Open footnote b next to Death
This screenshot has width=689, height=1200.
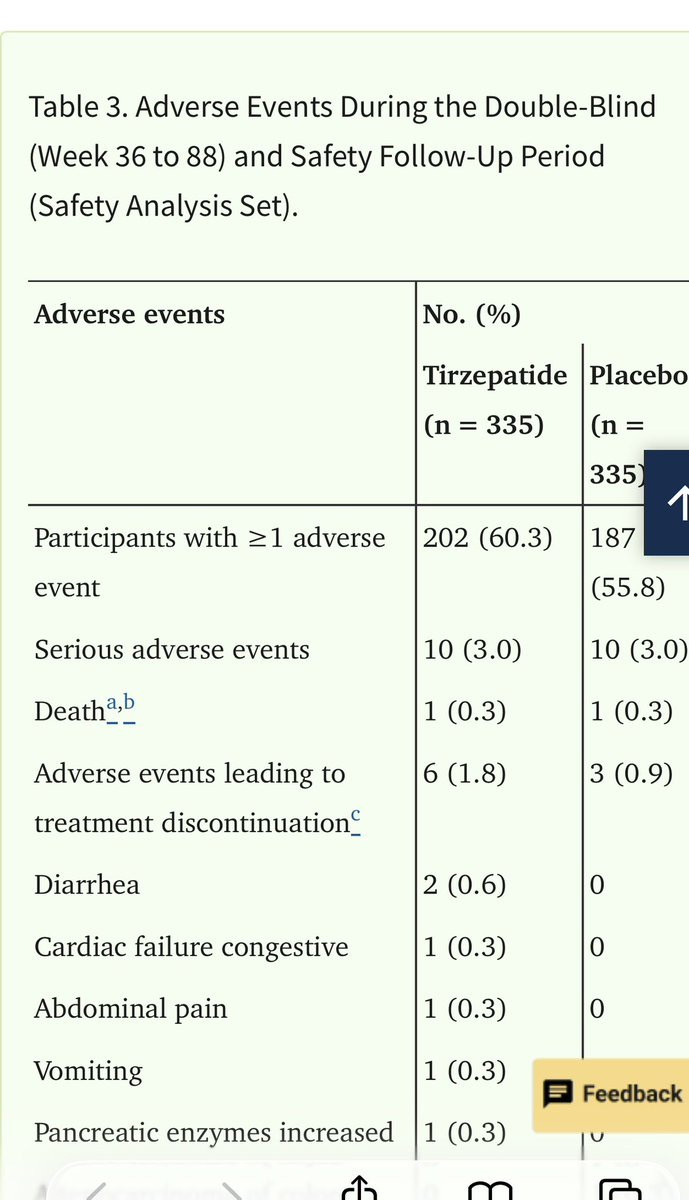pyautogui.click(x=130, y=703)
